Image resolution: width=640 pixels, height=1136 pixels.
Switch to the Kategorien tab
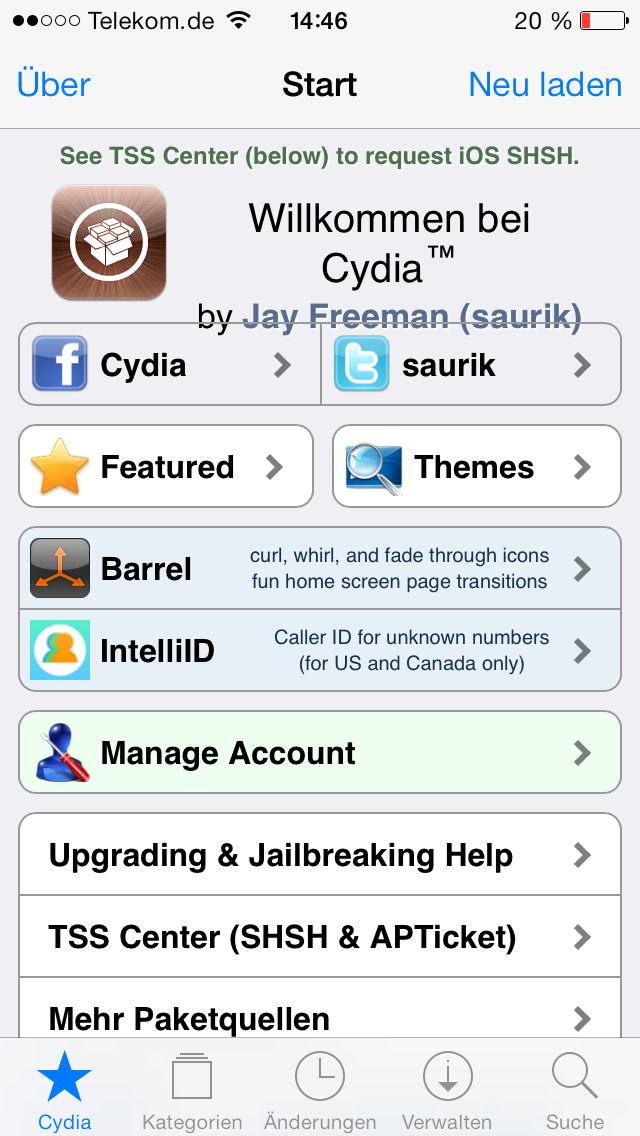point(192,1088)
